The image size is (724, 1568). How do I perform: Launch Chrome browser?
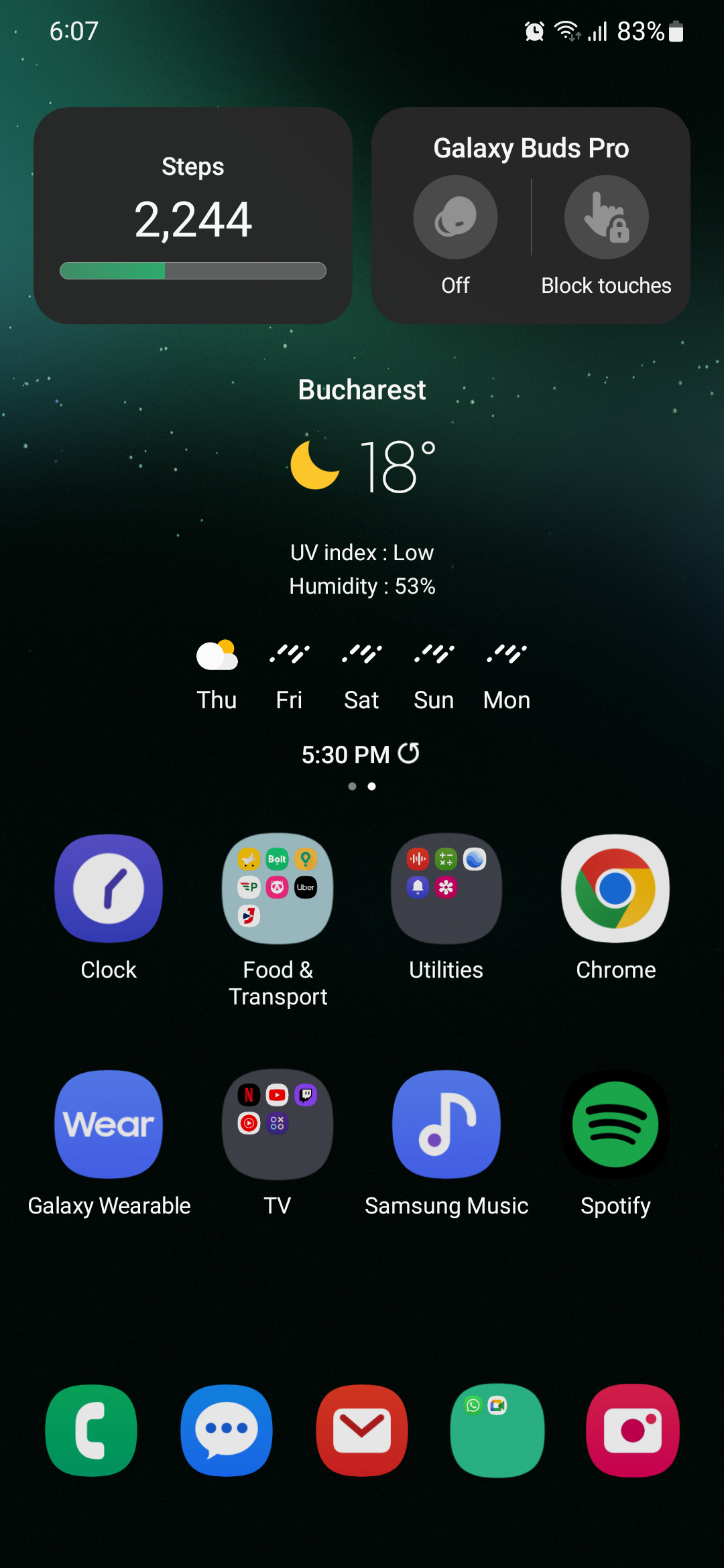coord(615,889)
